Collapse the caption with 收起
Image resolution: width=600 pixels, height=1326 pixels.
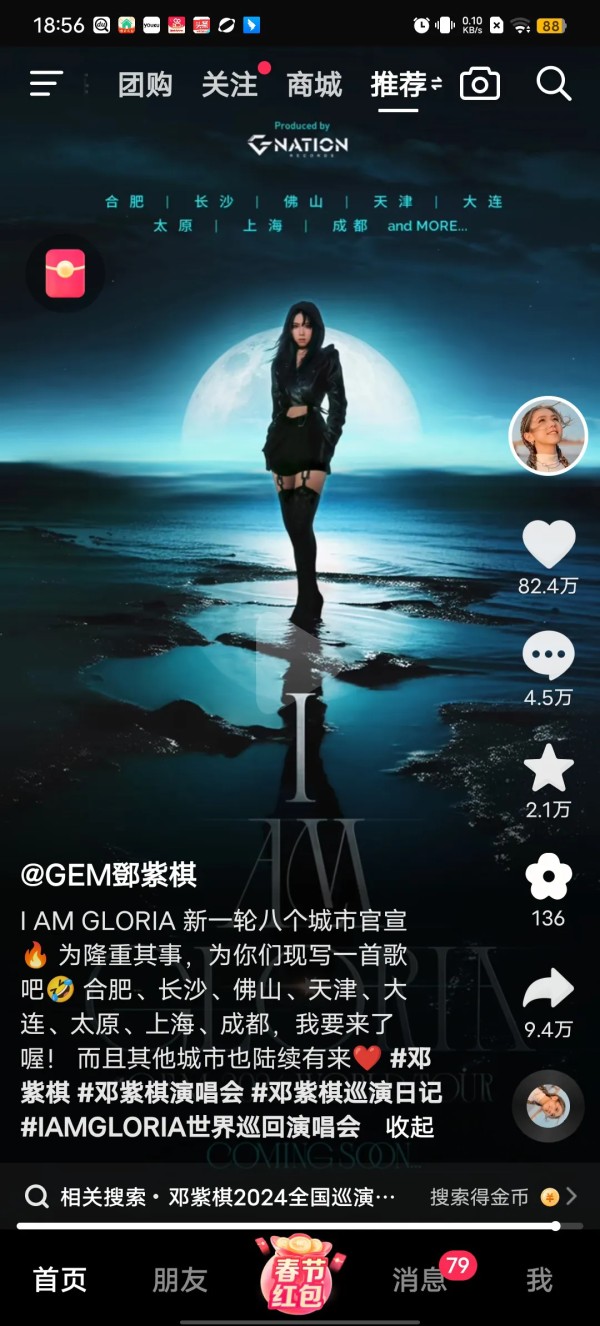(x=410, y=1126)
